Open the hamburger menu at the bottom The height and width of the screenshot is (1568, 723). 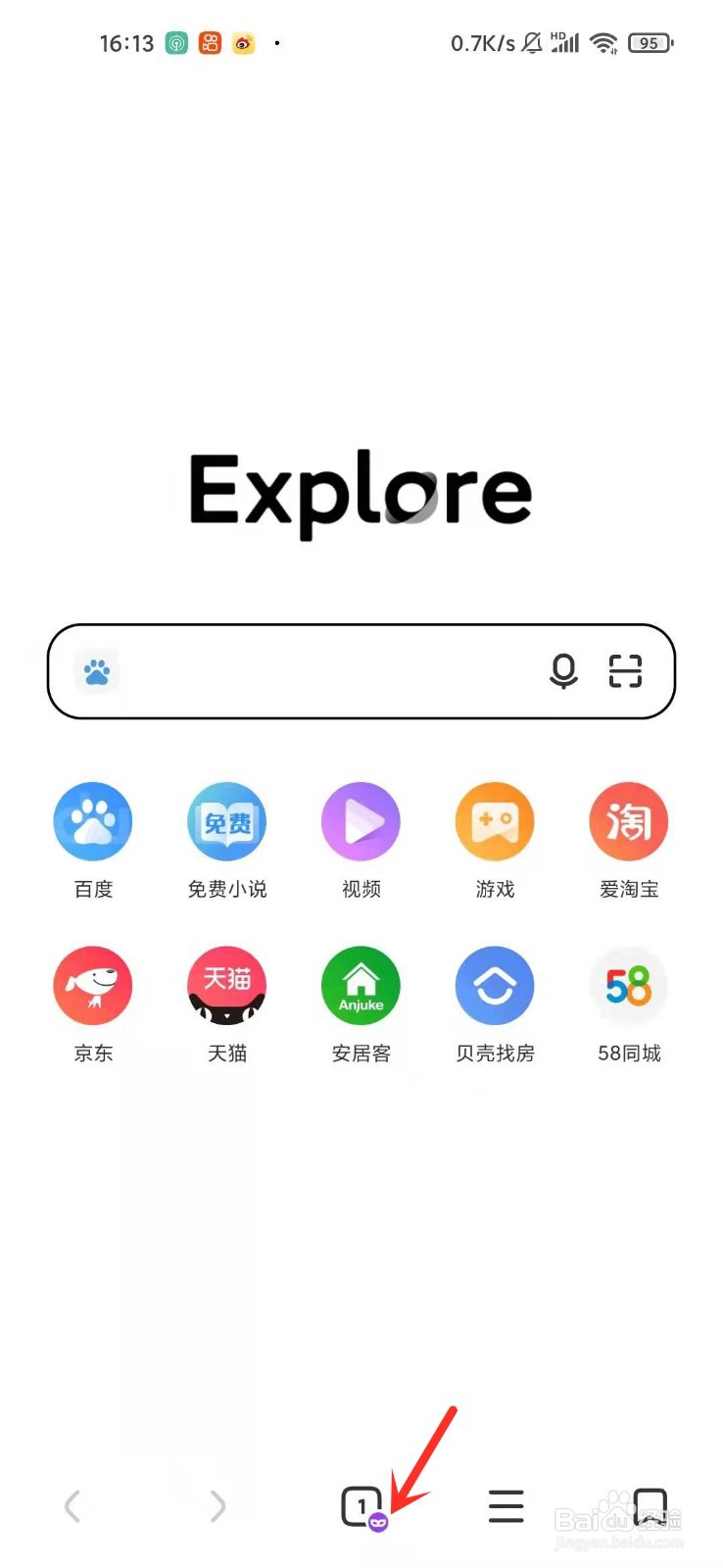(506, 1506)
